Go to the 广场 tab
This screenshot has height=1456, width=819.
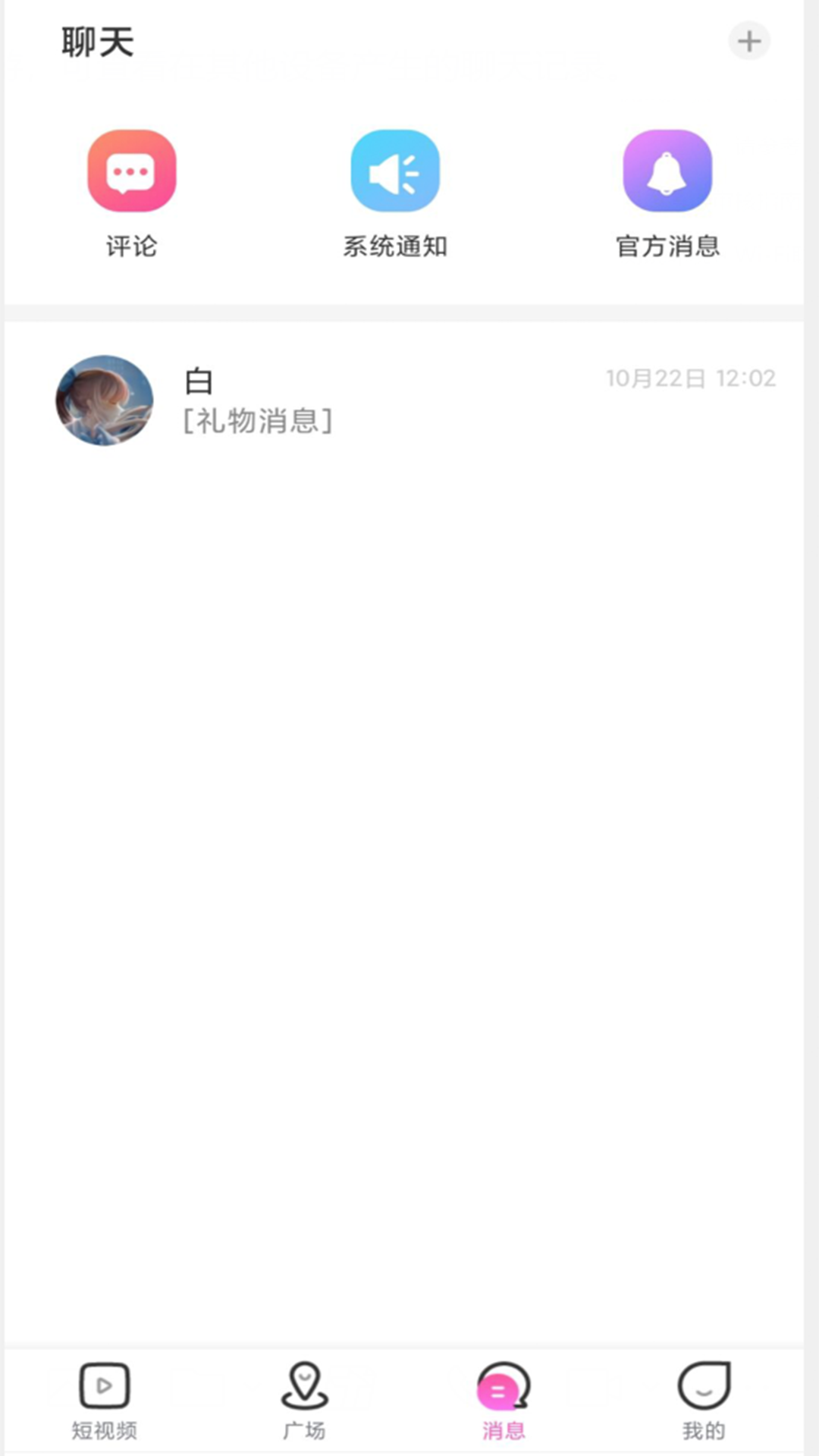[304, 1400]
